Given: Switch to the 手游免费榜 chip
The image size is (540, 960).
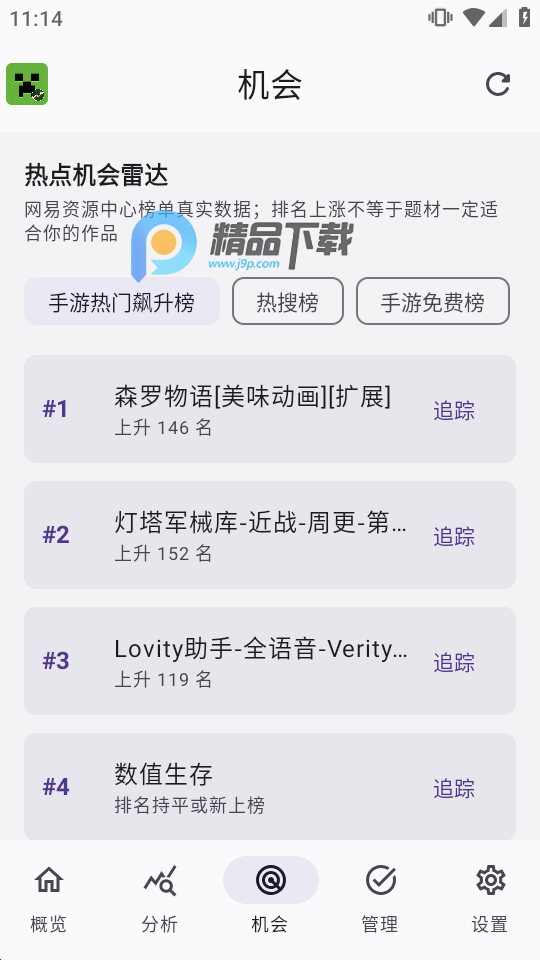Looking at the screenshot, I should coord(433,301).
